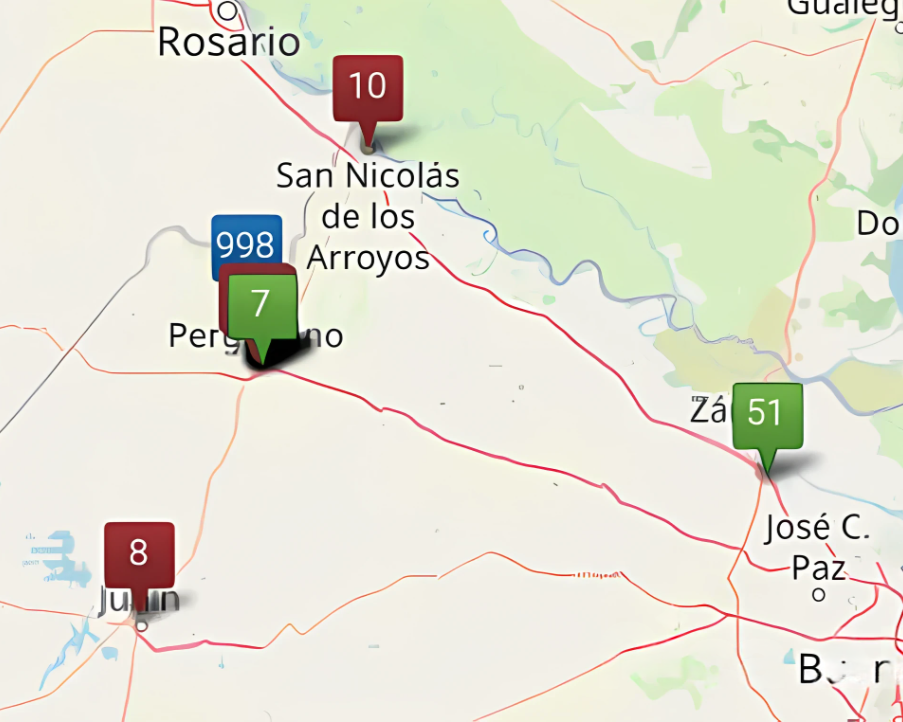
Task: Open the red marker labeled 10
Action: click(x=368, y=89)
